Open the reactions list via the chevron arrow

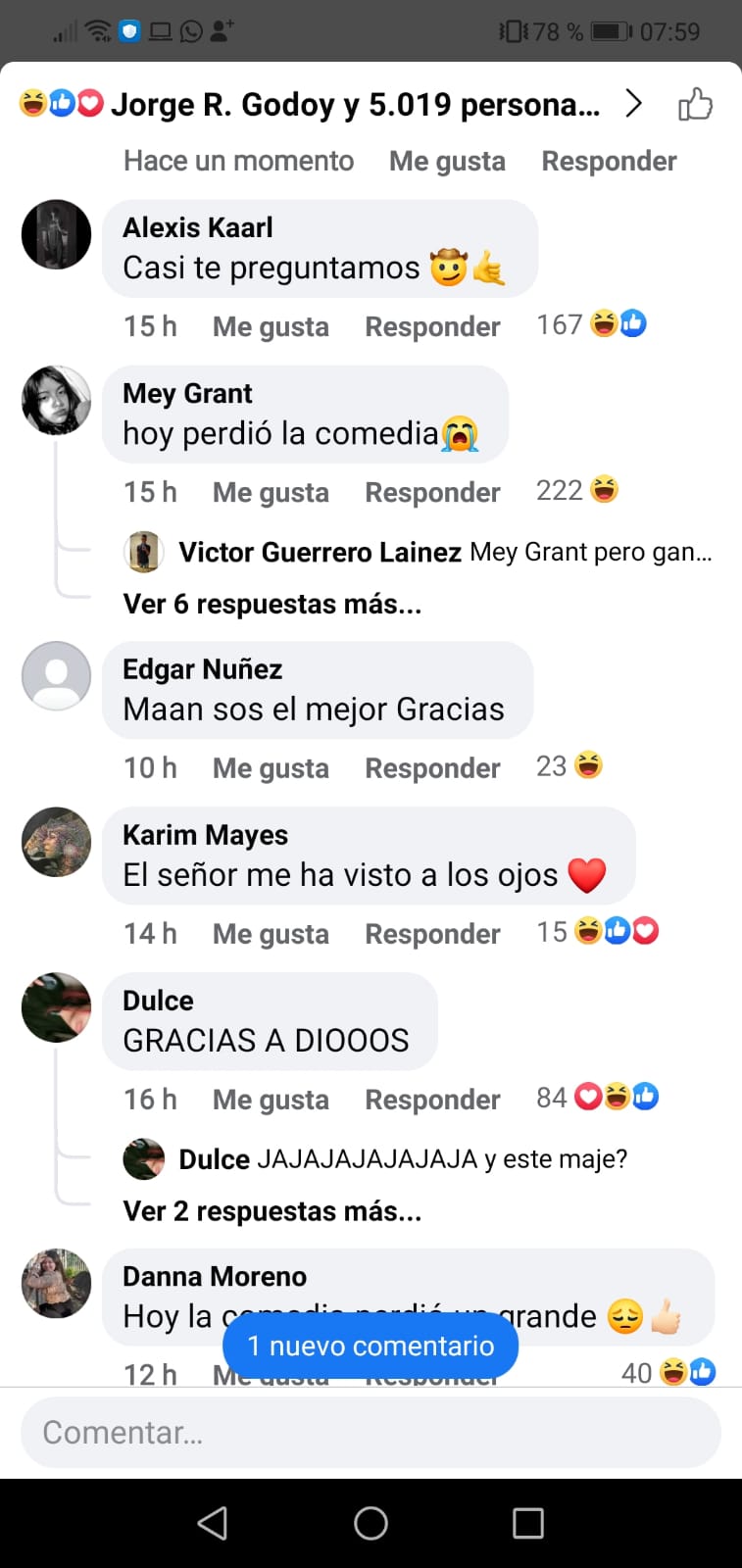tap(634, 103)
